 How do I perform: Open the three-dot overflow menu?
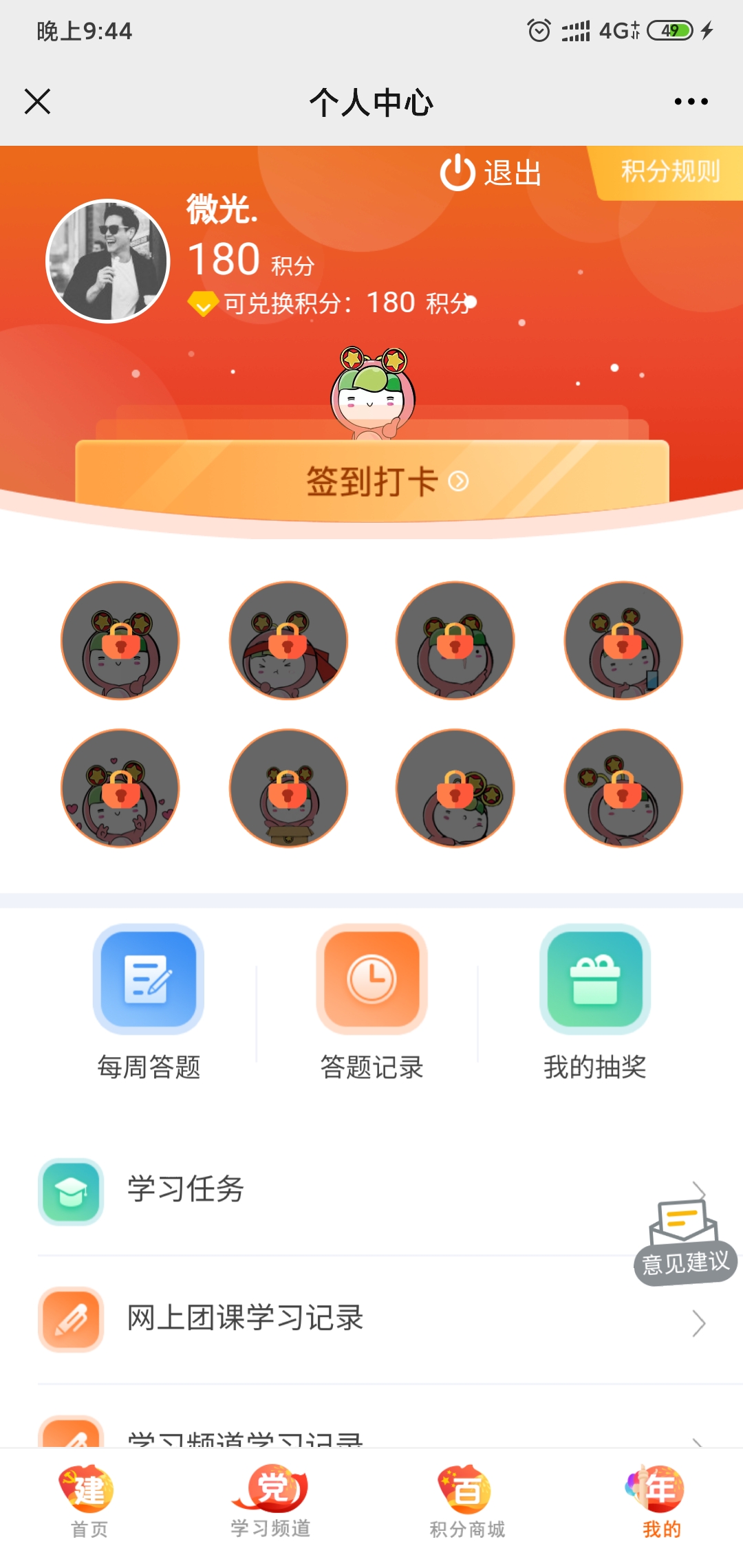coord(691,102)
